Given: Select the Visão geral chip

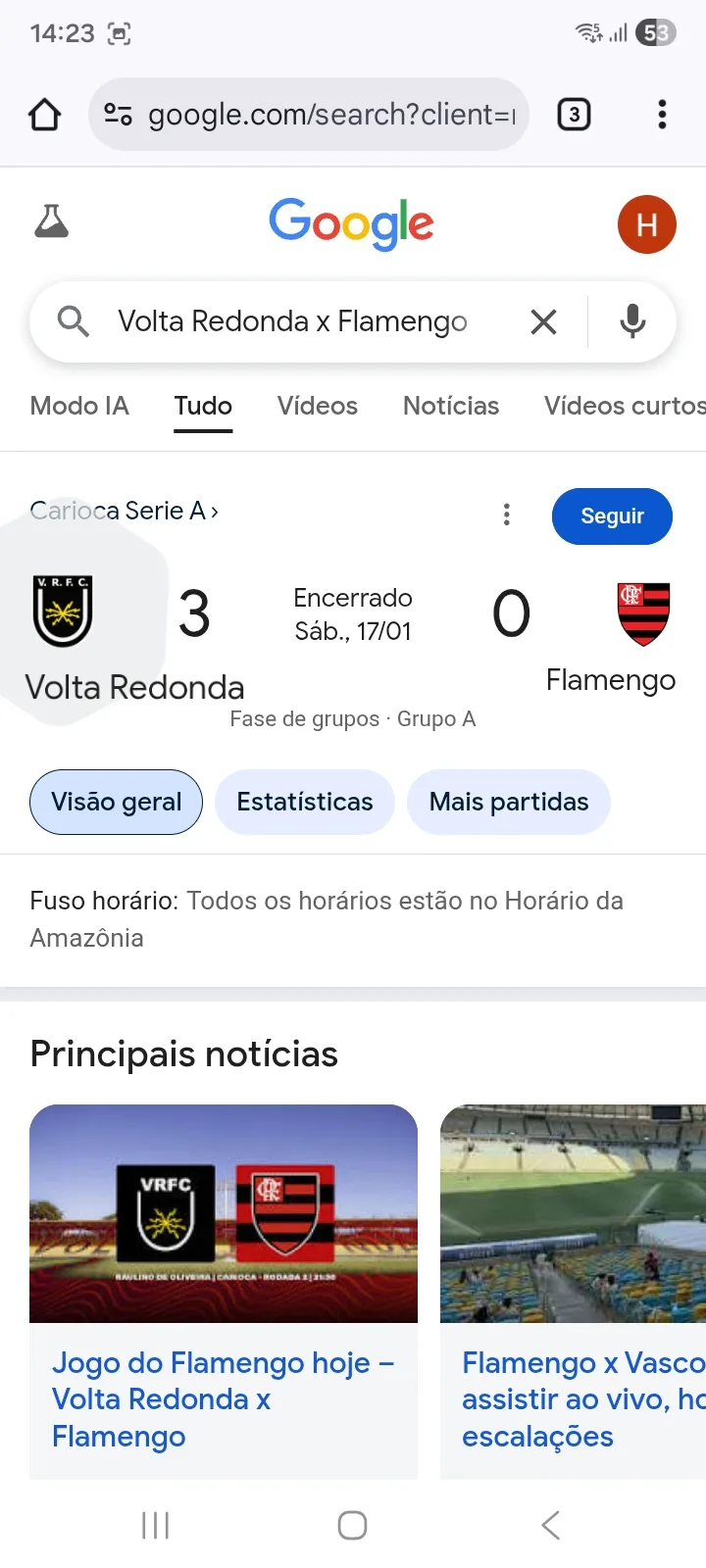Looking at the screenshot, I should 116,802.
